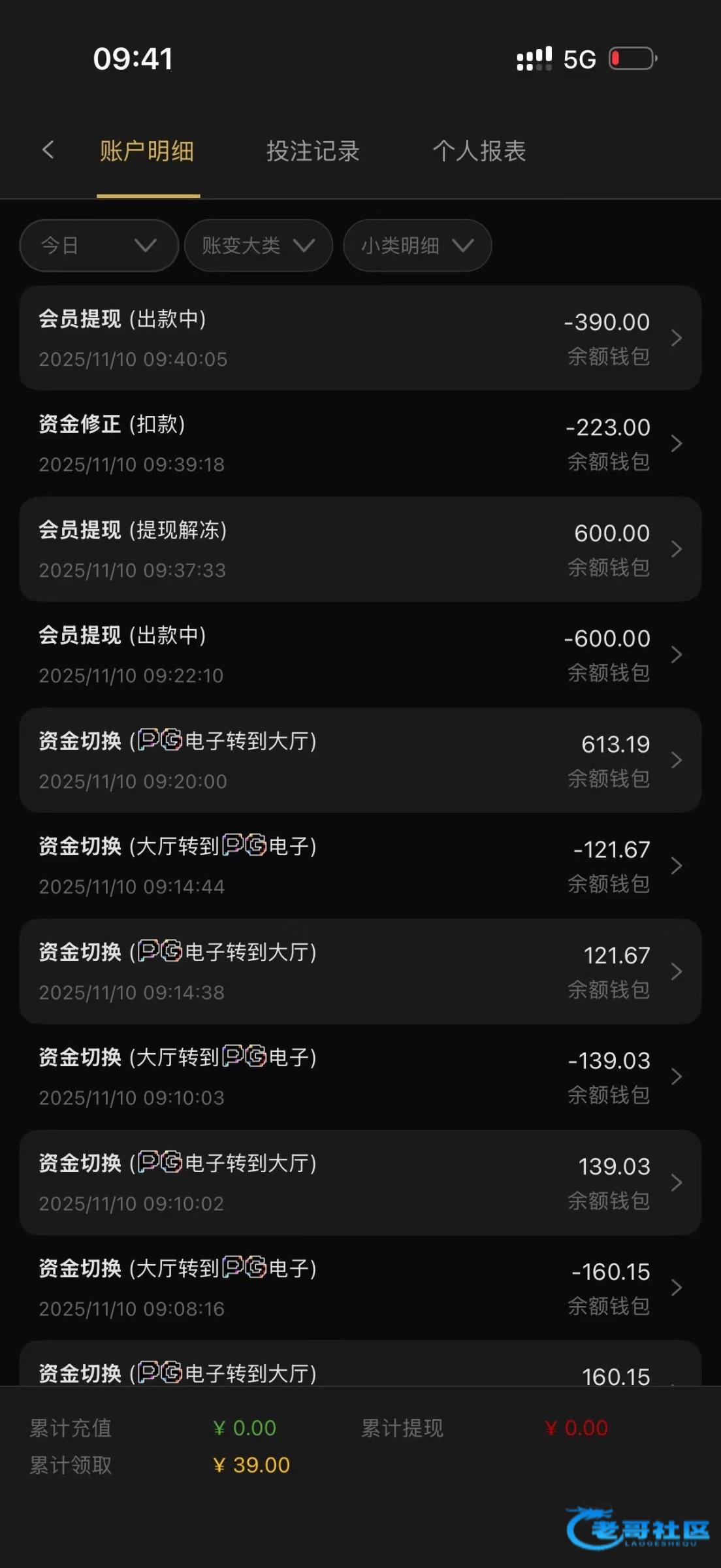View the 139.03 资金切换 record at 09:10:02

point(360,1182)
